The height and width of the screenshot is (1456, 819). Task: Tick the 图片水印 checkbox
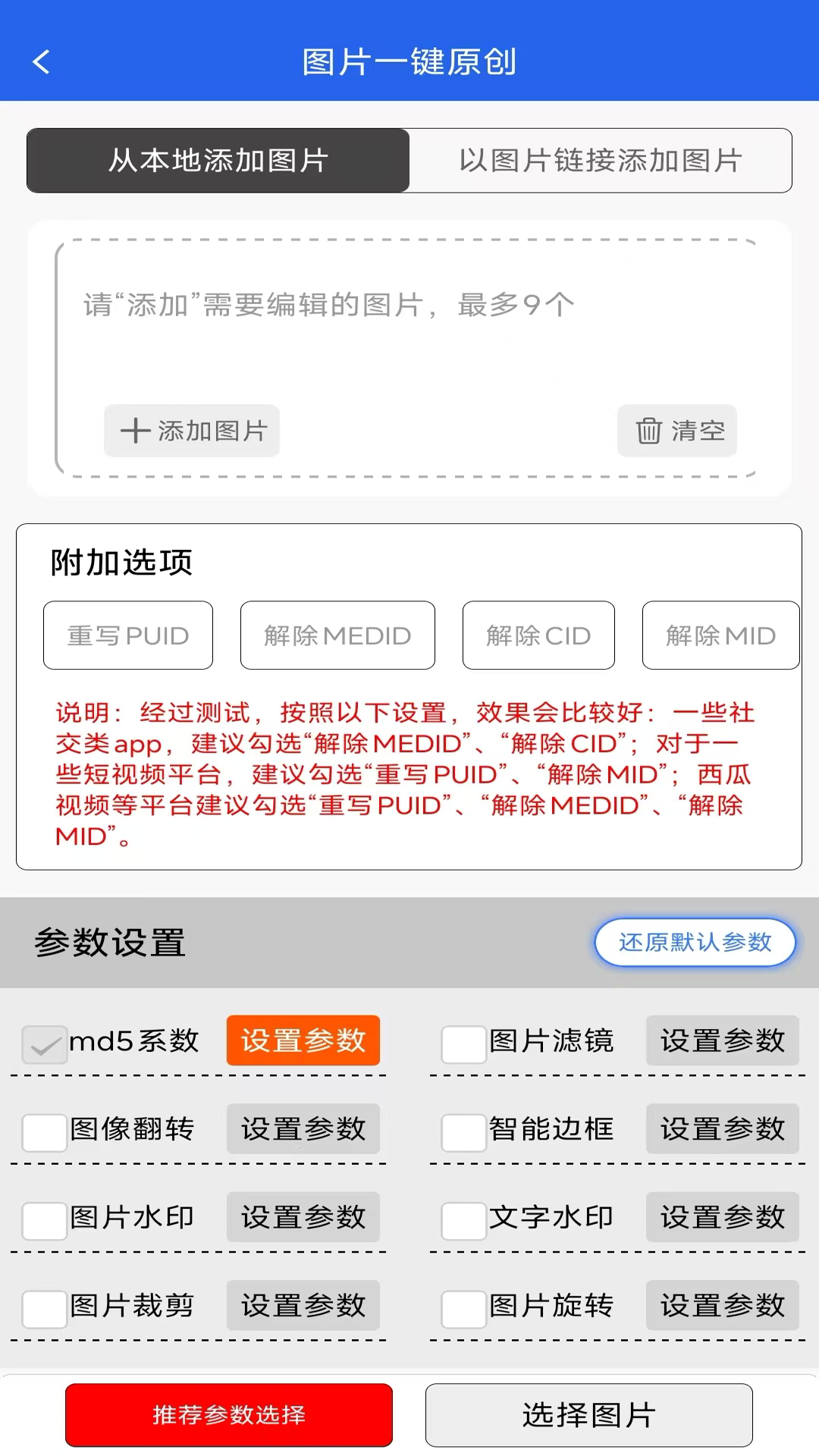click(45, 1221)
